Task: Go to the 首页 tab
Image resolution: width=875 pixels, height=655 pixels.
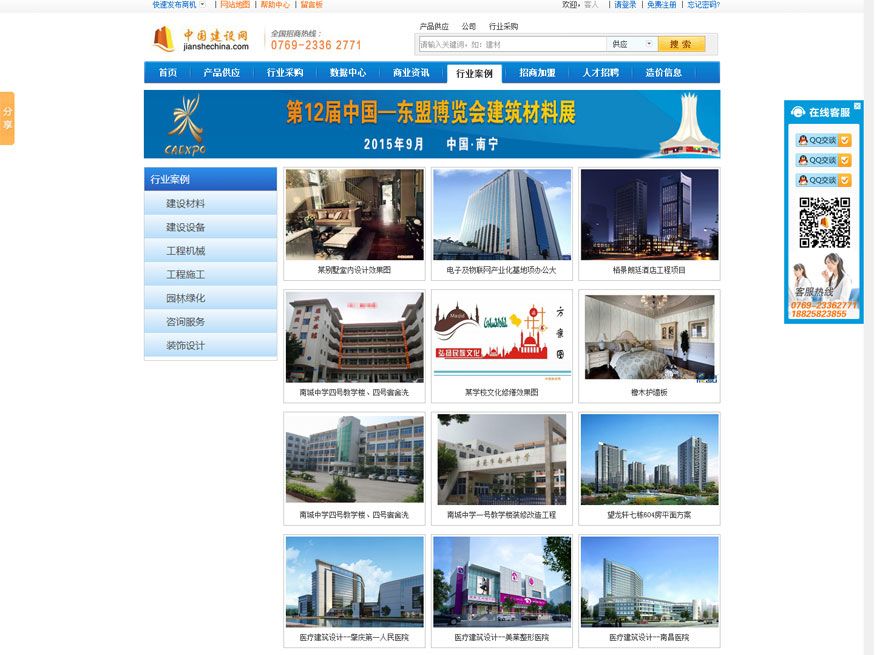Action: 167,73
